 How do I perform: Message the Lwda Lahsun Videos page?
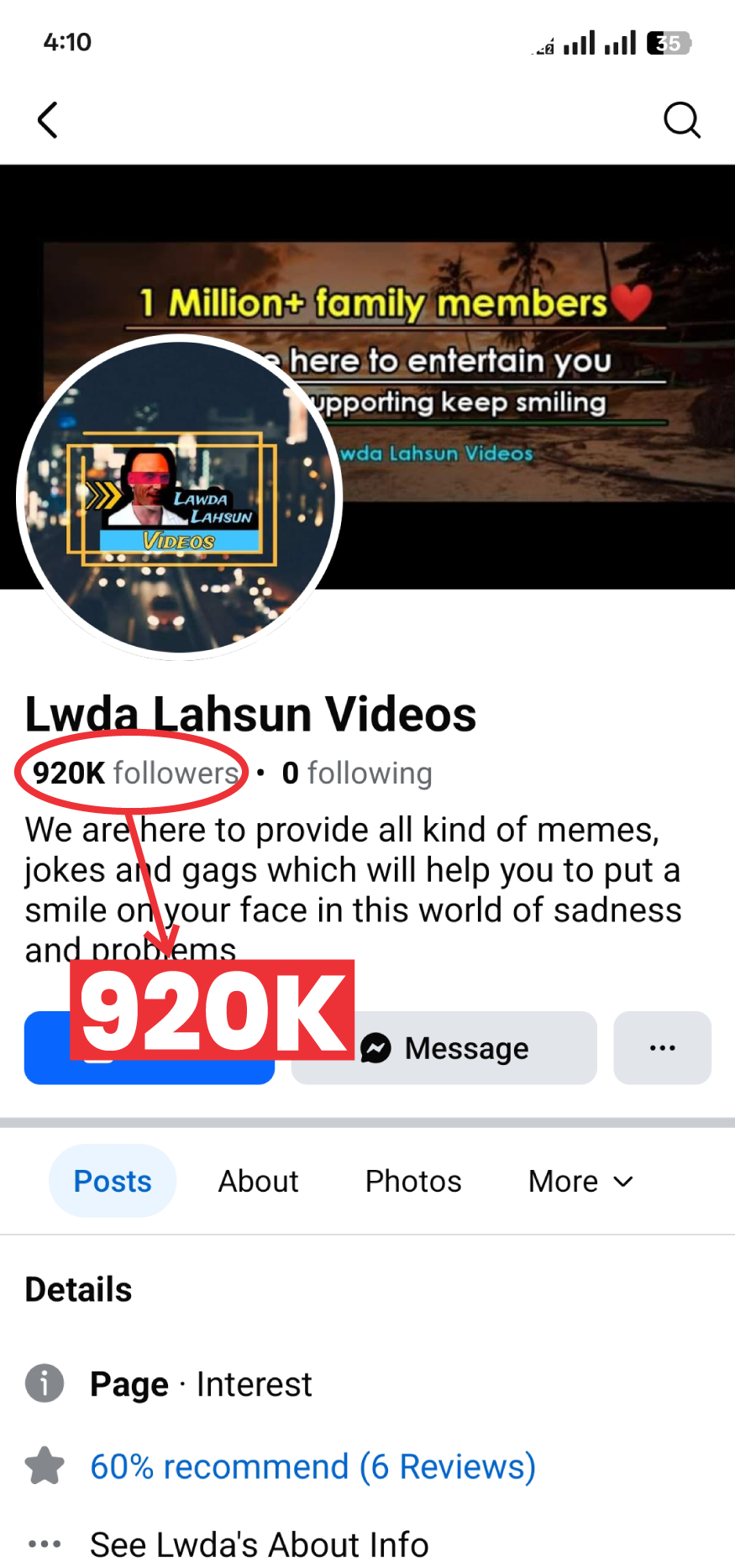click(x=444, y=1048)
